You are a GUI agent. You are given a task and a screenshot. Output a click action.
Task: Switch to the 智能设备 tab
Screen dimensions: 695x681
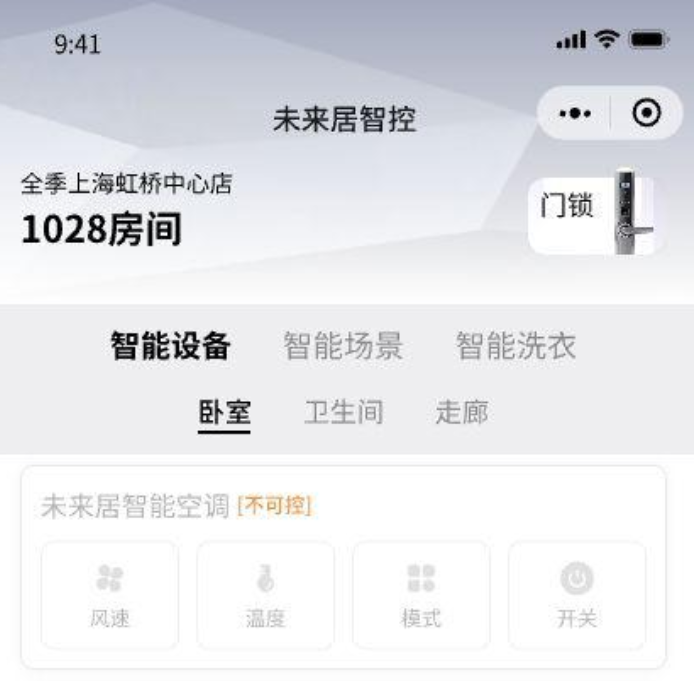click(x=170, y=347)
